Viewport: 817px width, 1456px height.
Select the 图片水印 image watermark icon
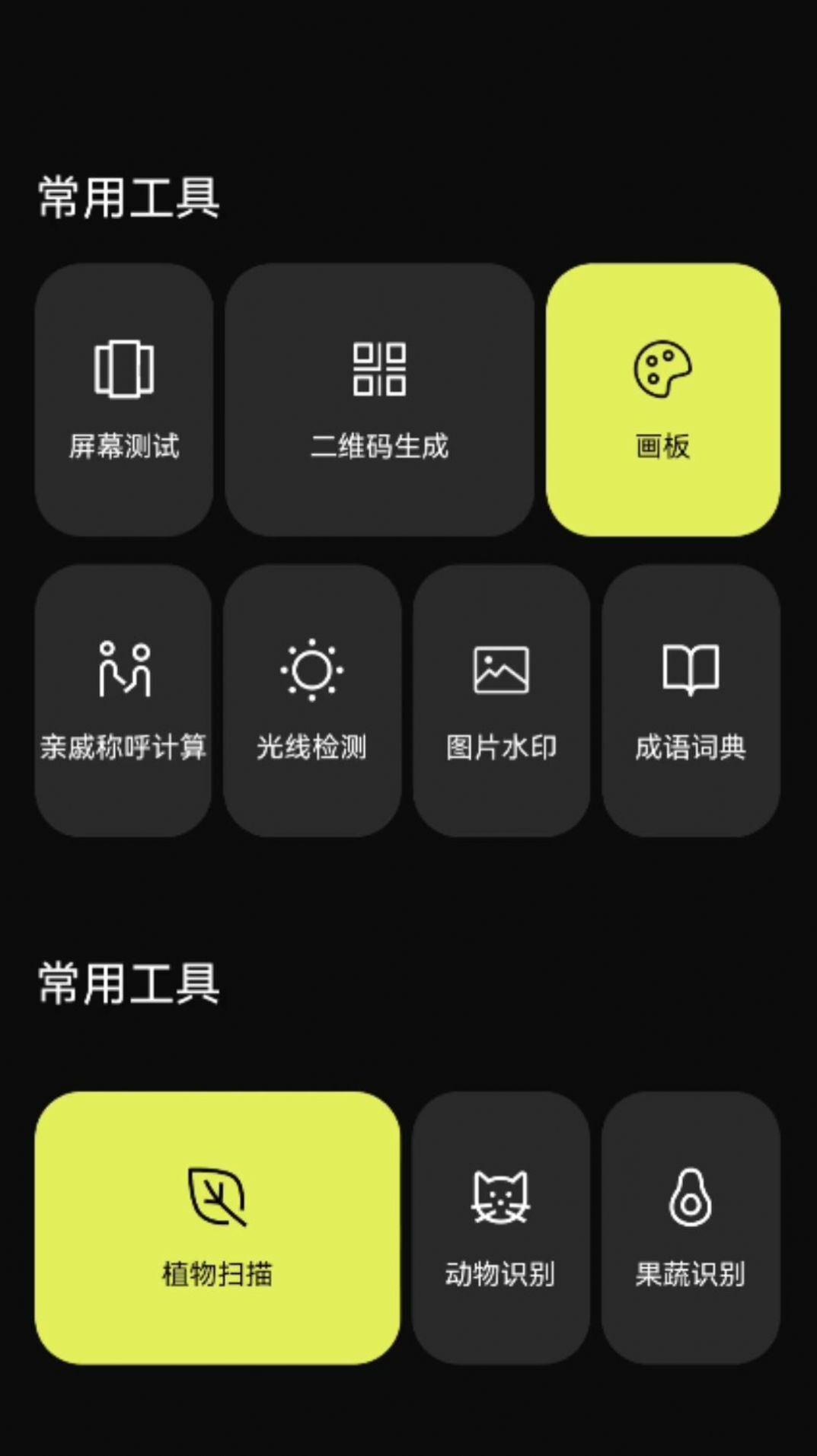[x=501, y=670]
